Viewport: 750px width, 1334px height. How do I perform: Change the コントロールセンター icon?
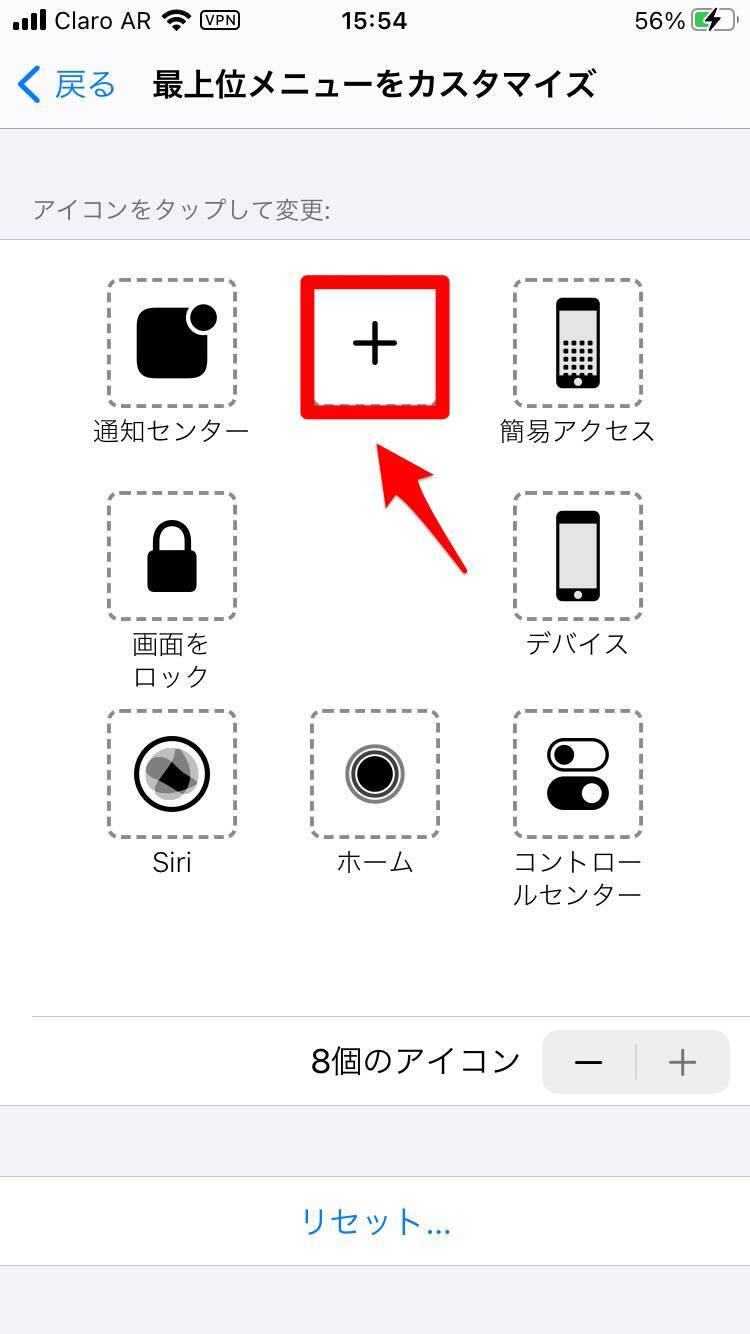(578, 774)
